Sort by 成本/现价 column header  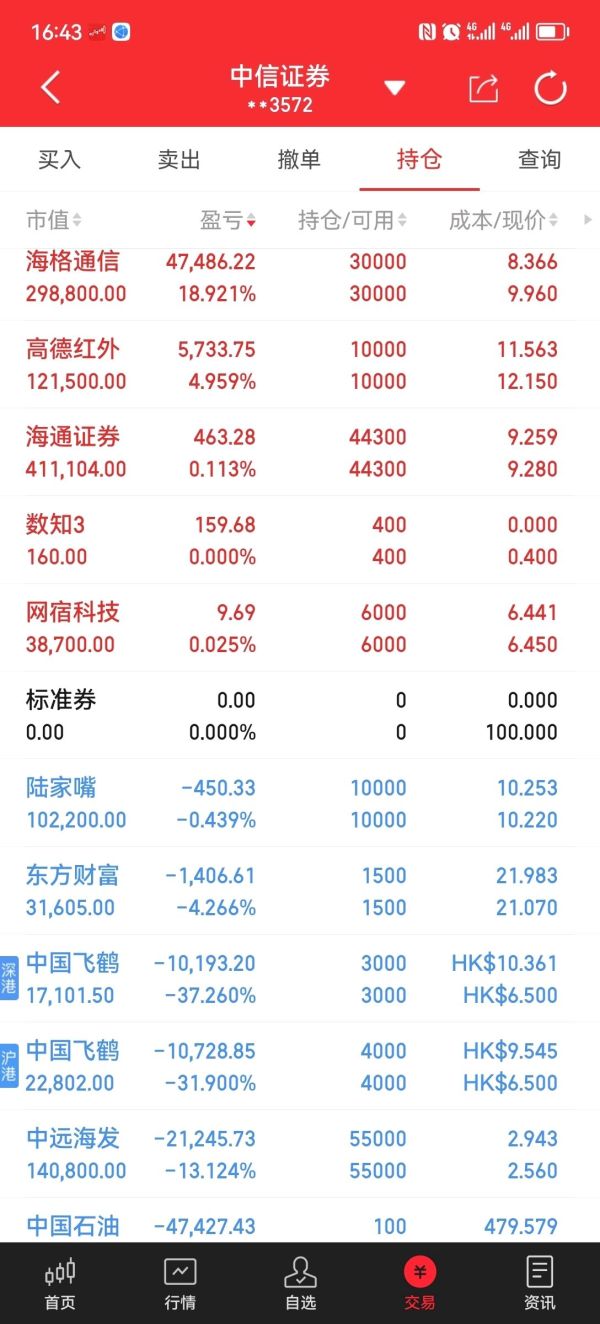503,220
